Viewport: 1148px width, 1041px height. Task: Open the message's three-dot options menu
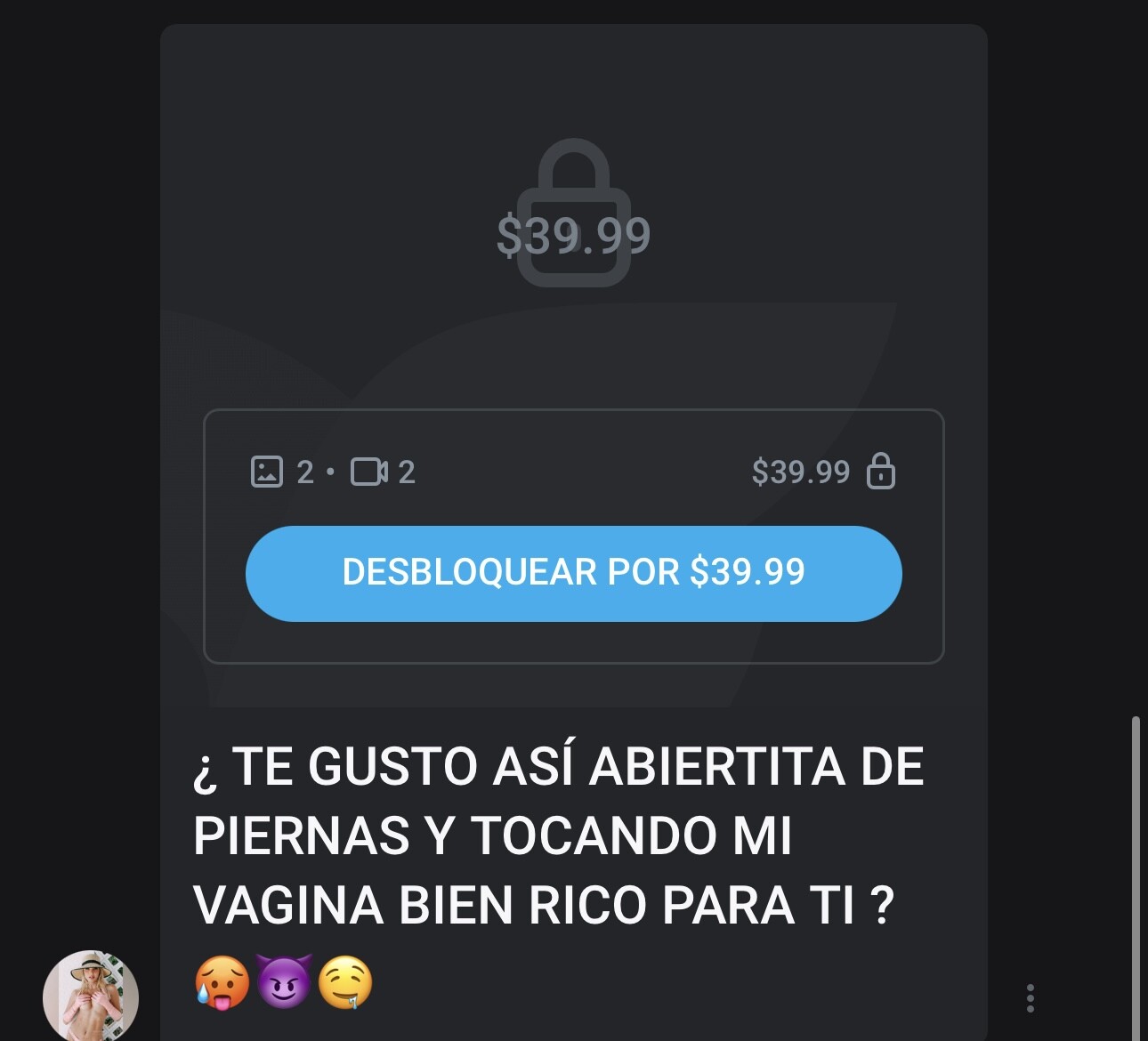point(1030,998)
